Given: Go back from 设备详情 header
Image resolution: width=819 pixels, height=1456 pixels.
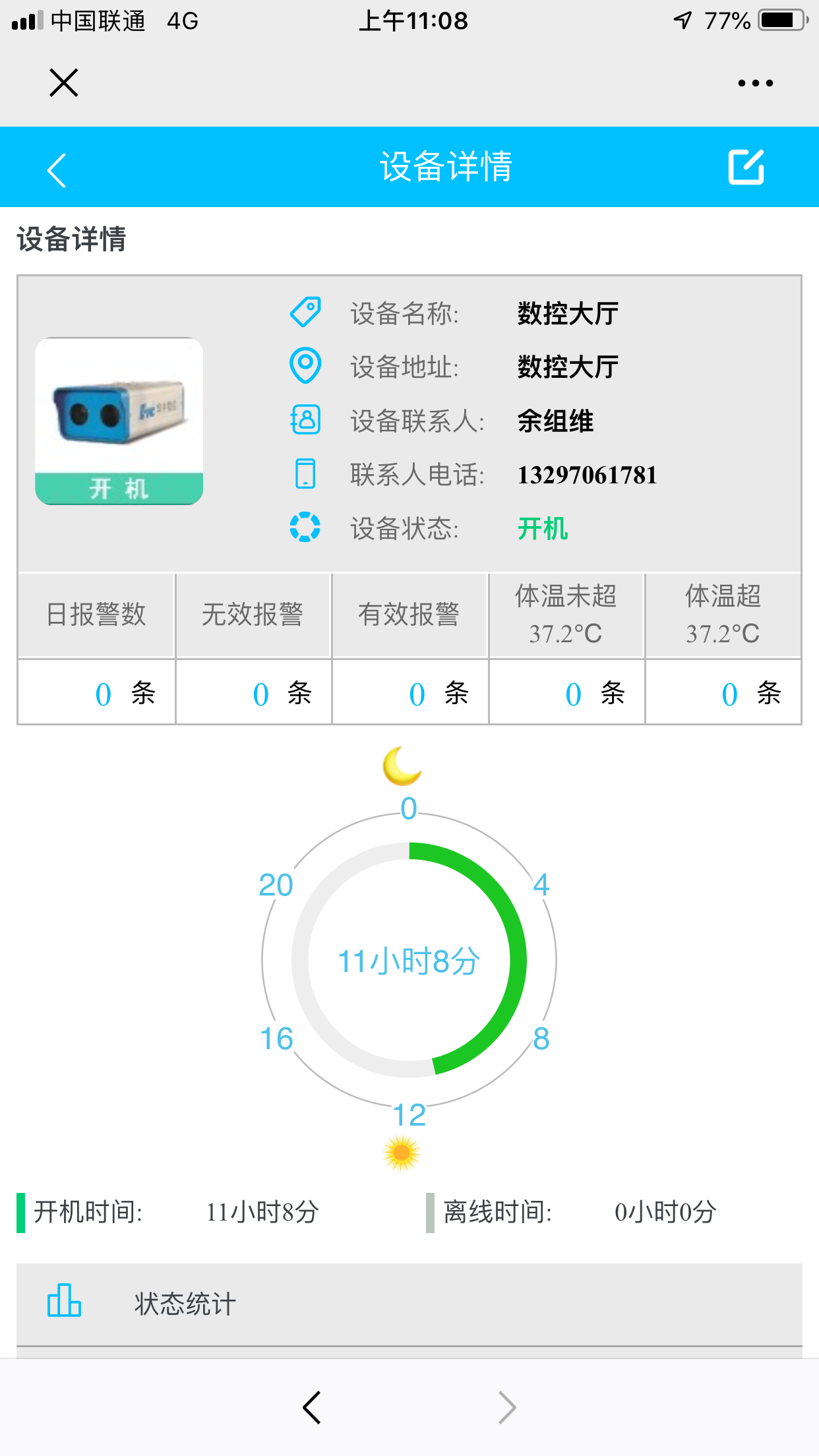Looking at the screenshot, I should pyautogui.click(x=57, y=169).
